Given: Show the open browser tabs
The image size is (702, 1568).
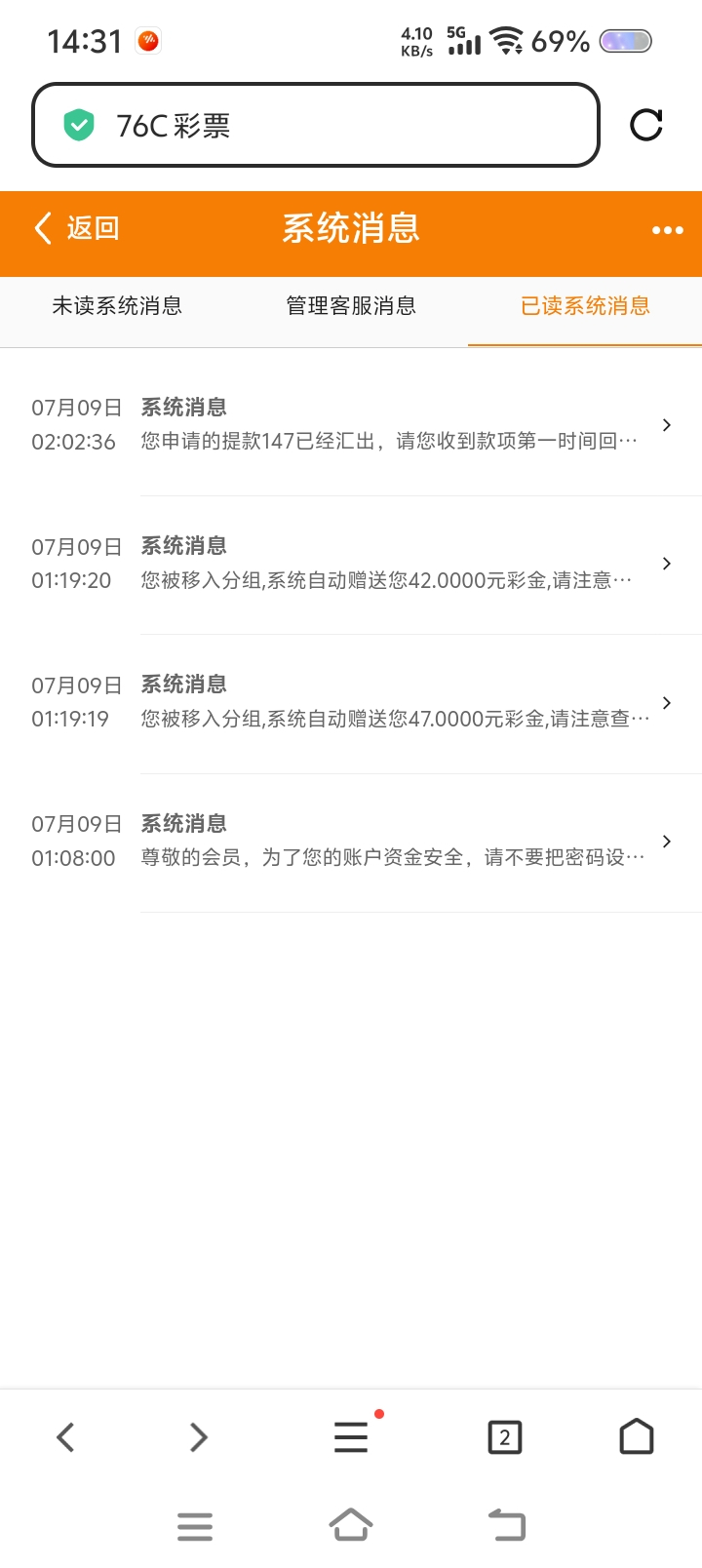Looking at the screenshot, I should (x=504, y=1437).
